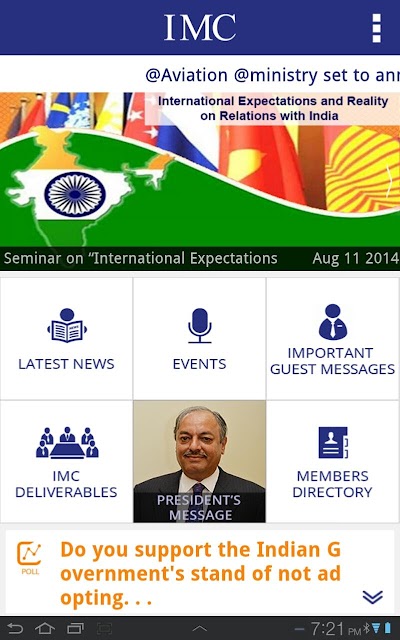Expand the poll with the down chevron
The width and height of the screenshot is (400, 640).
(x=373, y=597)
